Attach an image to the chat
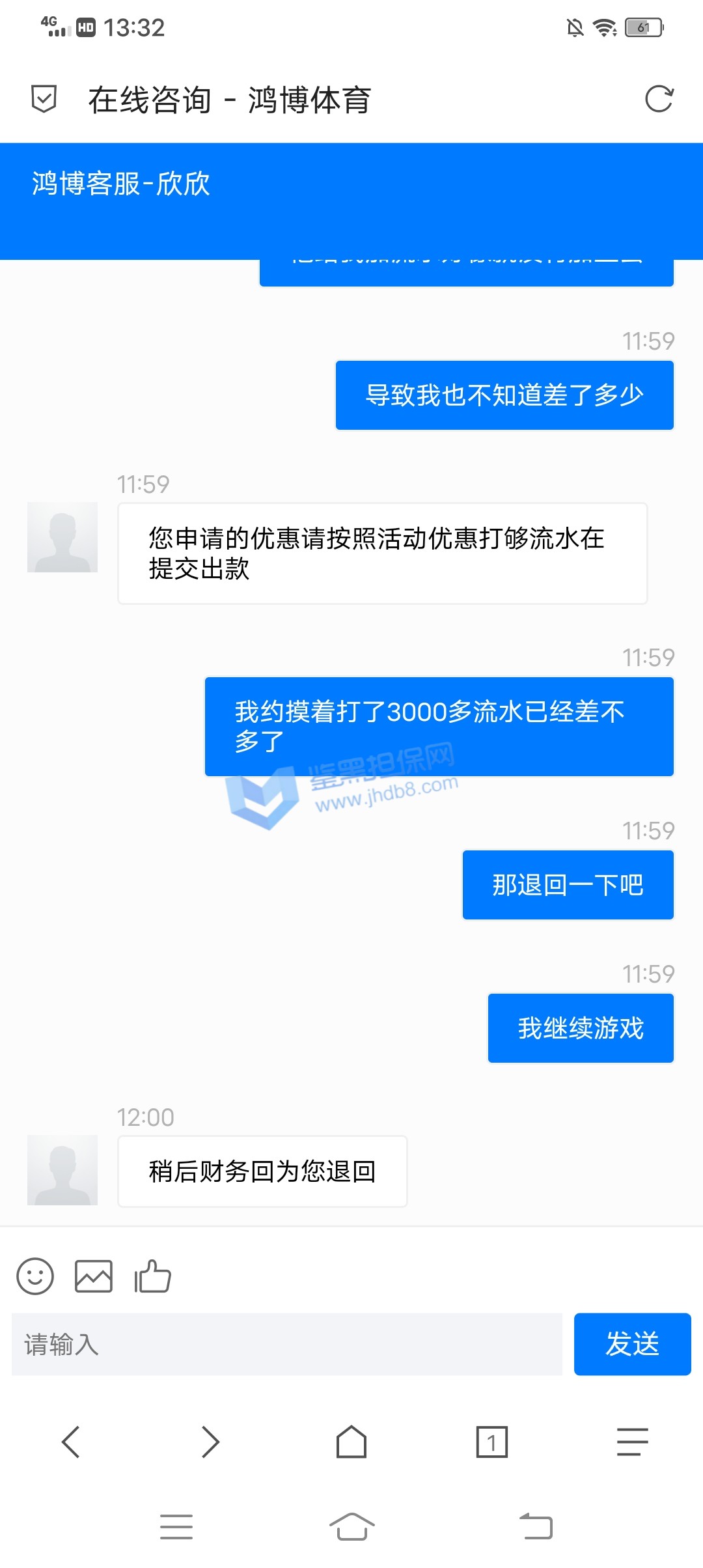703x1568 pixels. pos(94,1276)
